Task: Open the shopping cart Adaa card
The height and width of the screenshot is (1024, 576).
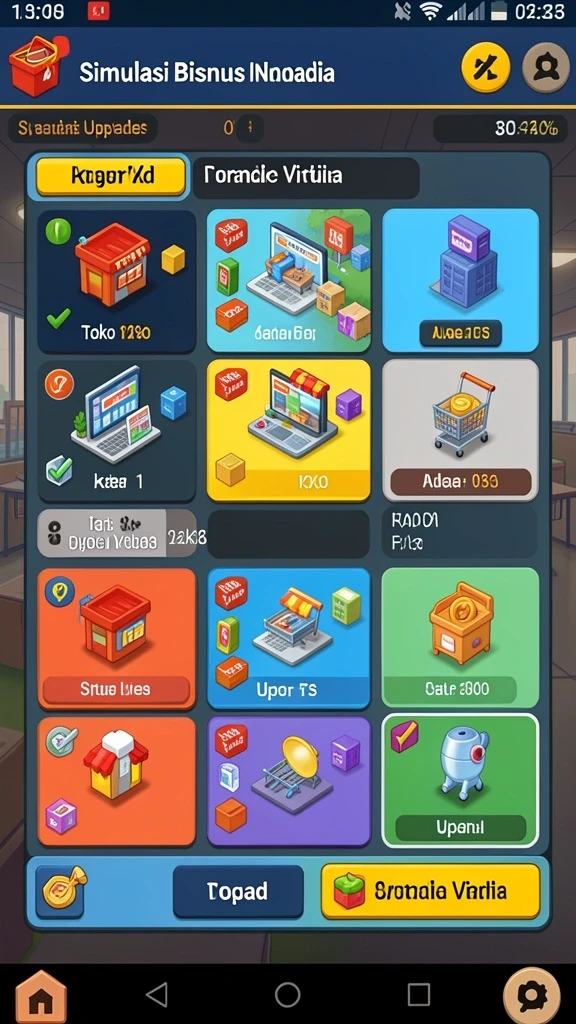Action: point(460,430)
